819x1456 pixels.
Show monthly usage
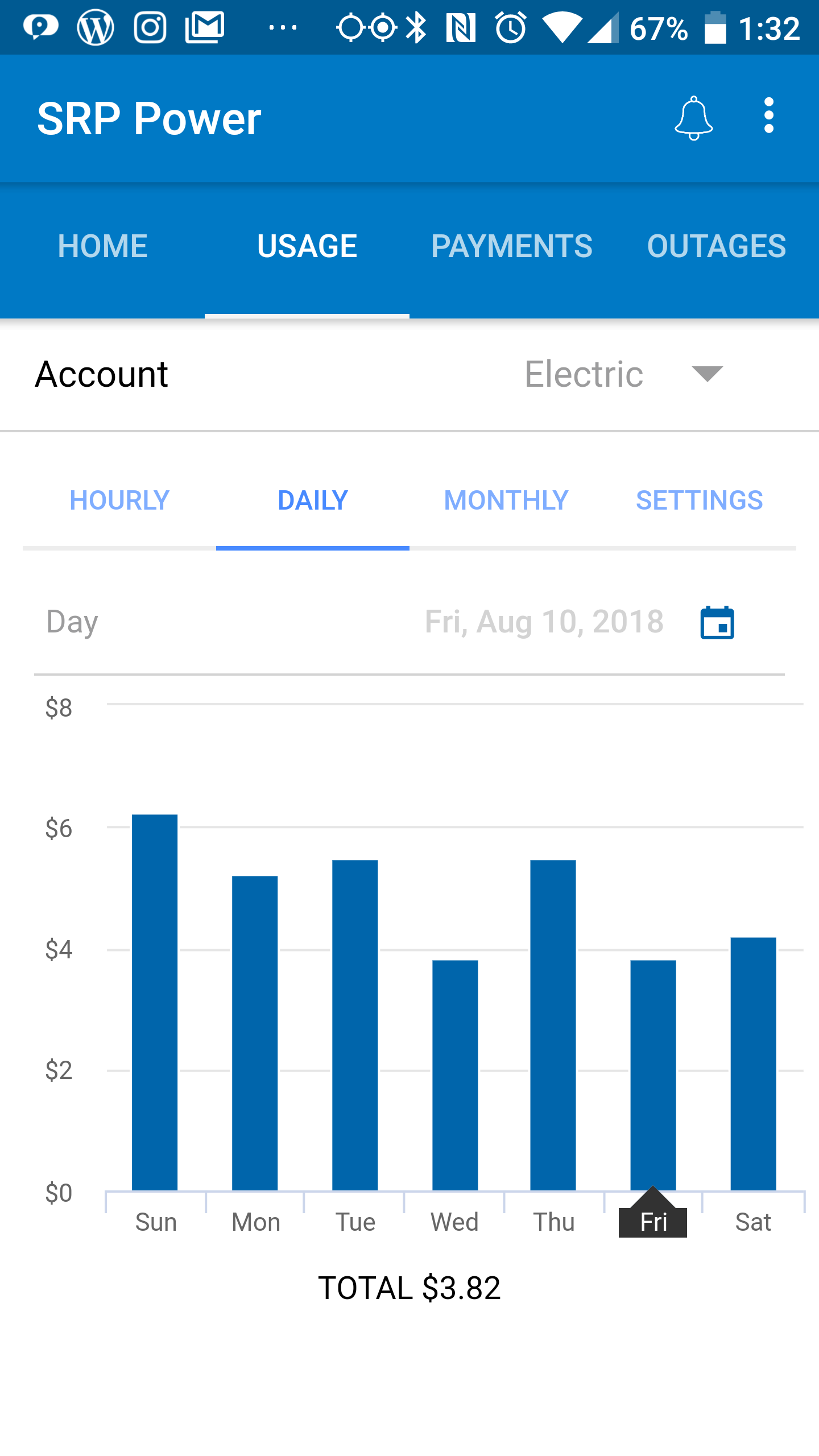[506, 500]
